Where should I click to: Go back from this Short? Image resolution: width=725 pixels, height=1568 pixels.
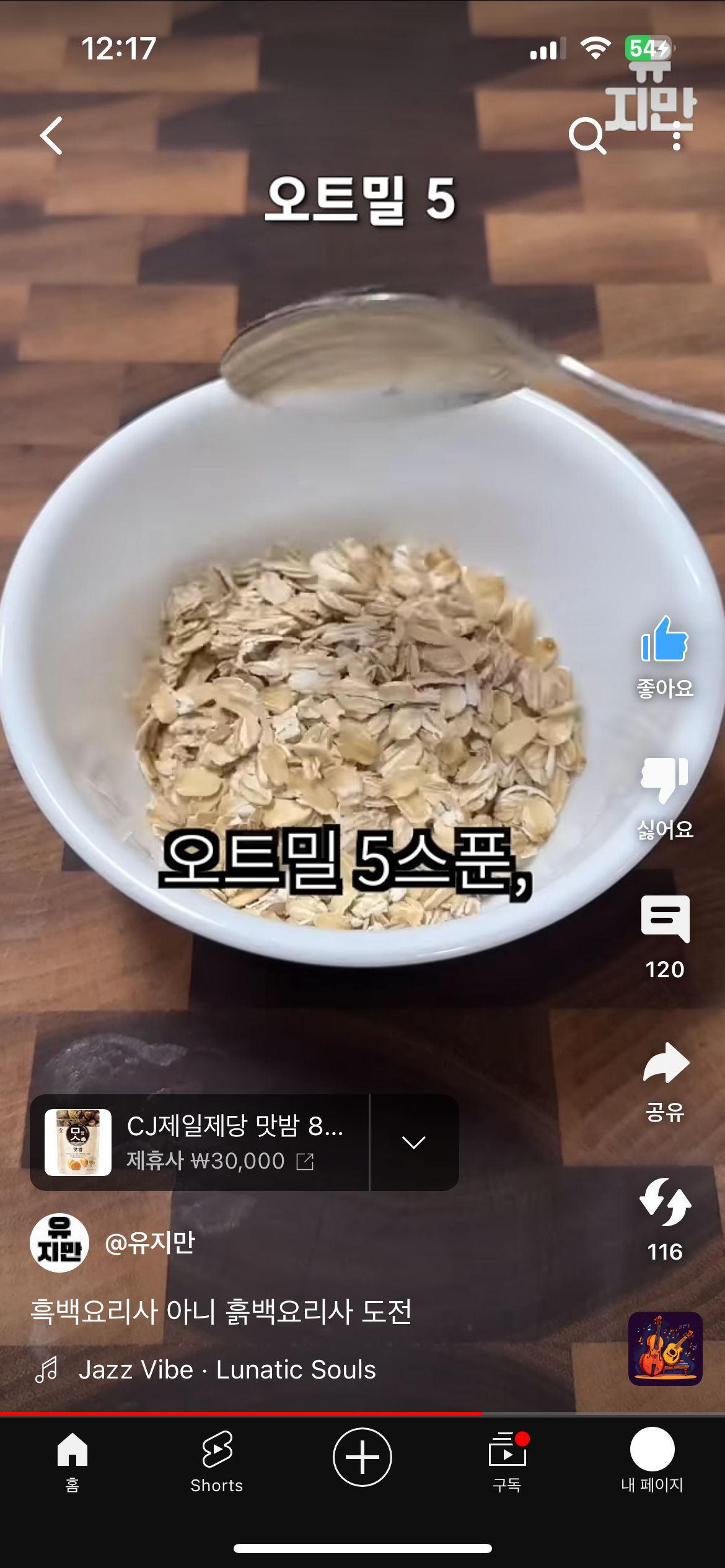pyautogui.click(x=52, y=136)
